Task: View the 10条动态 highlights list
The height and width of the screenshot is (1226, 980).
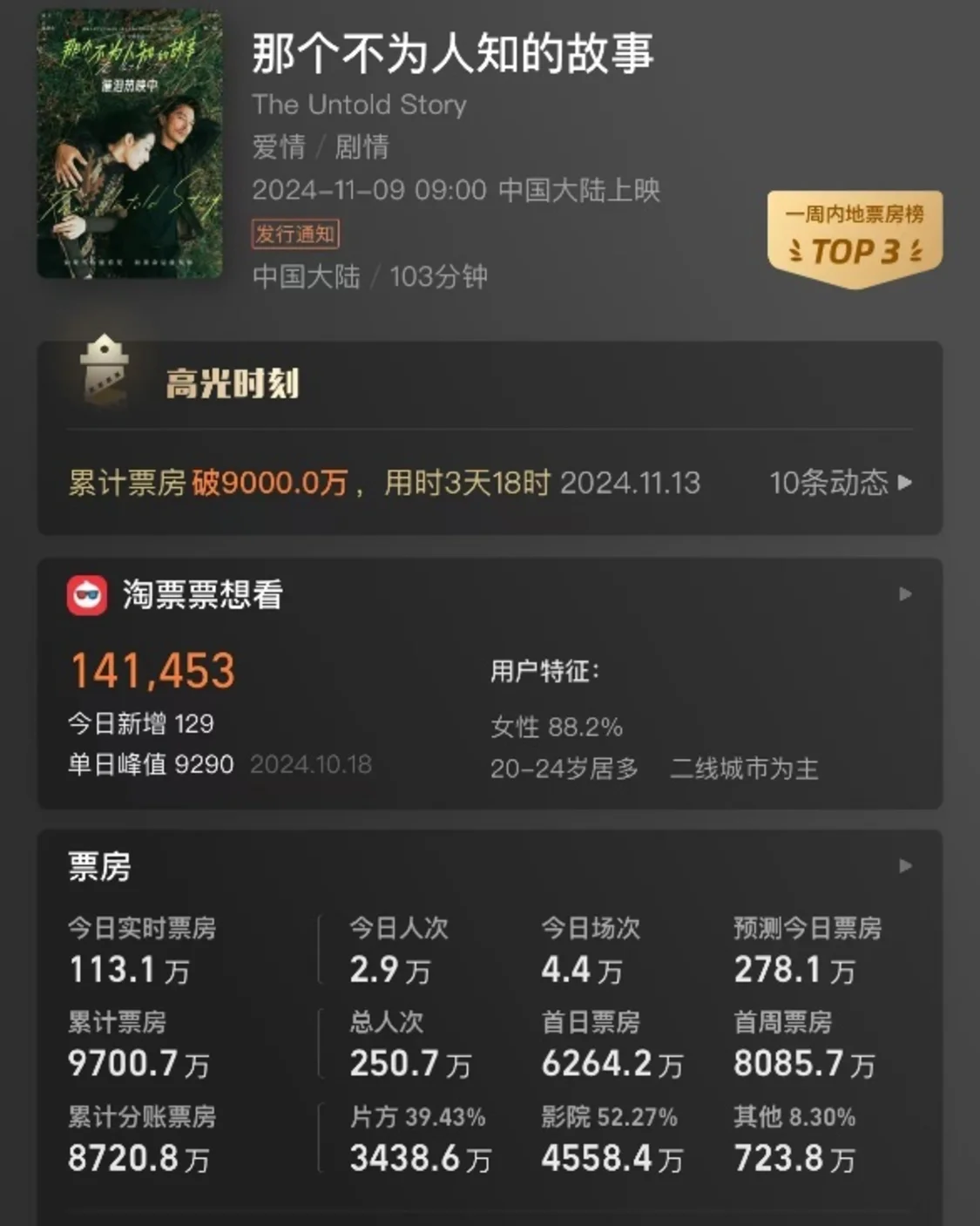Action: [x=839, y=483]
